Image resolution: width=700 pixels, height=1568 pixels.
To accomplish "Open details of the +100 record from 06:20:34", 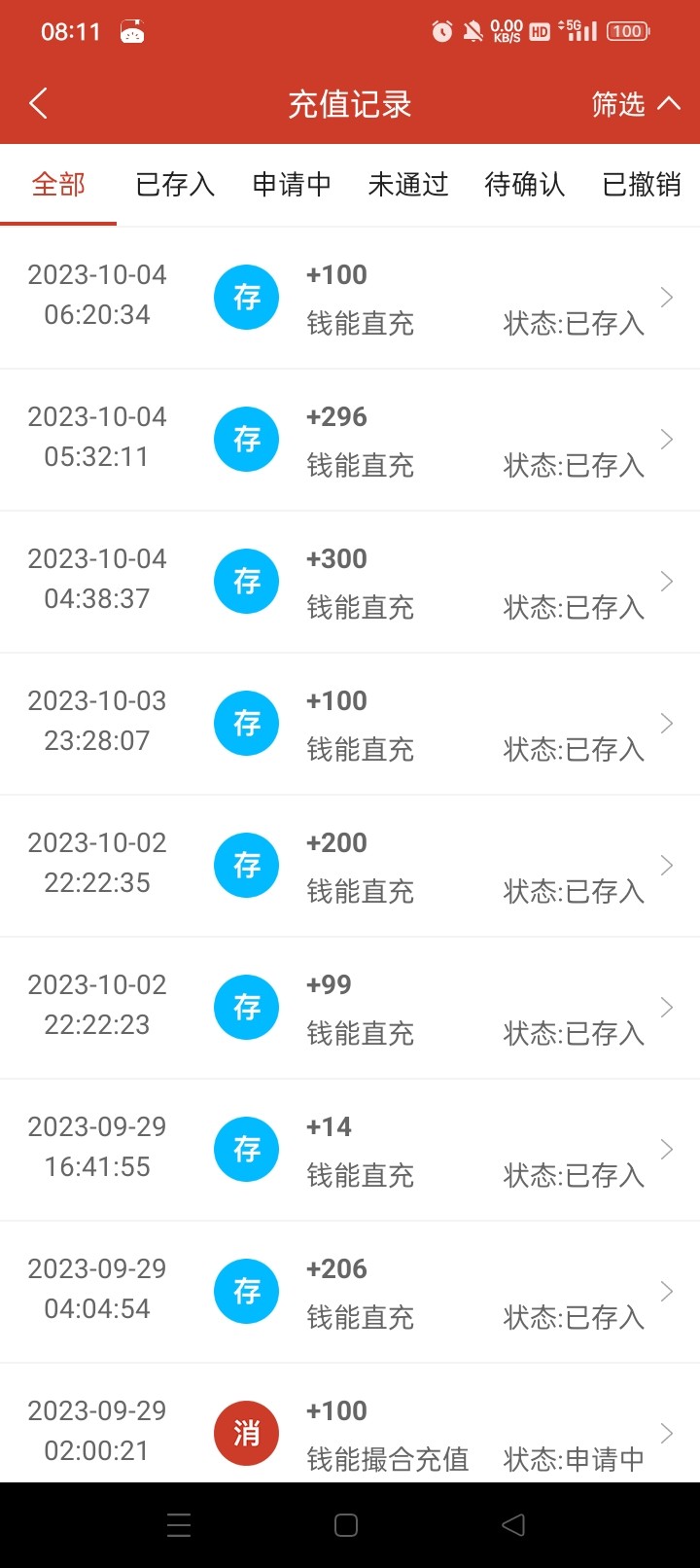I will [666, 297].
